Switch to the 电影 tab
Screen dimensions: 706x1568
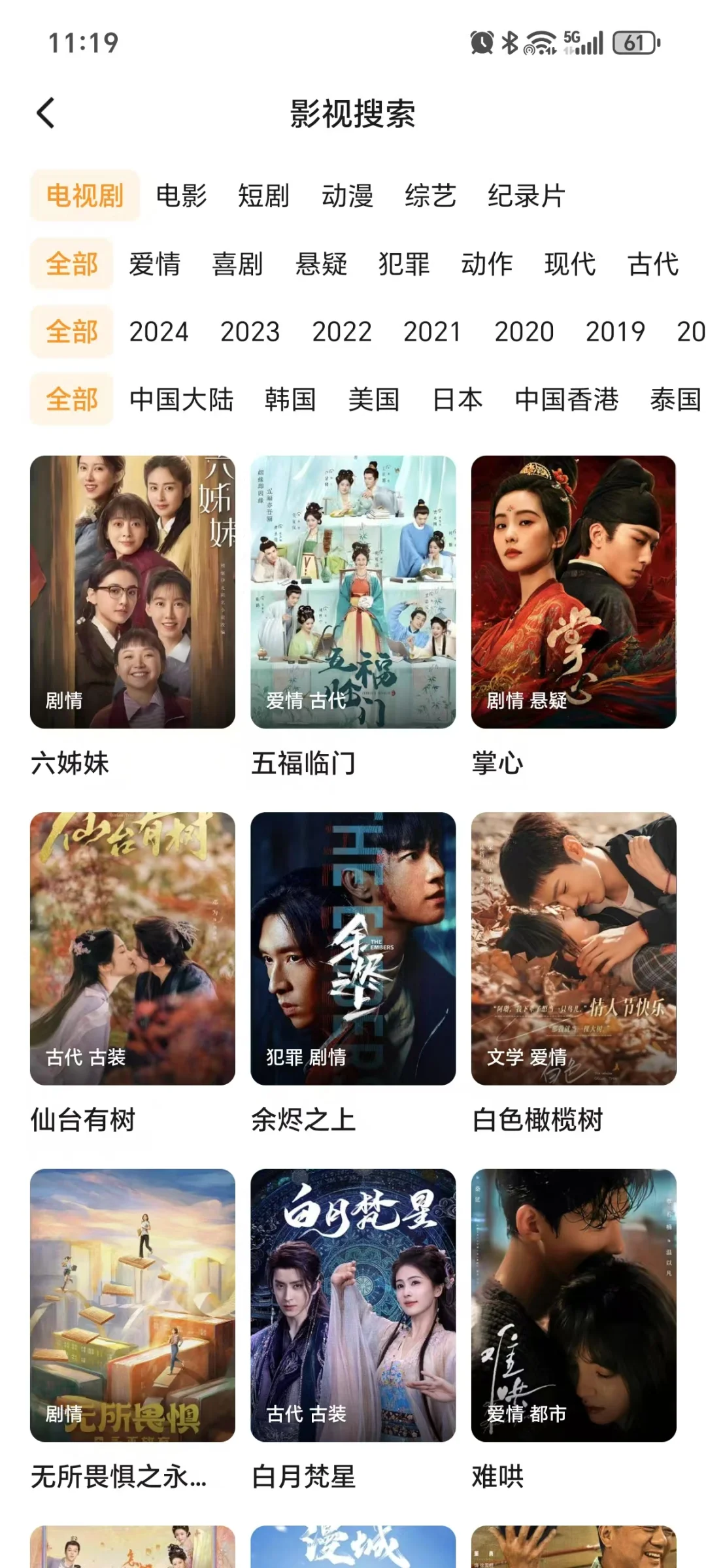(181, 196)
